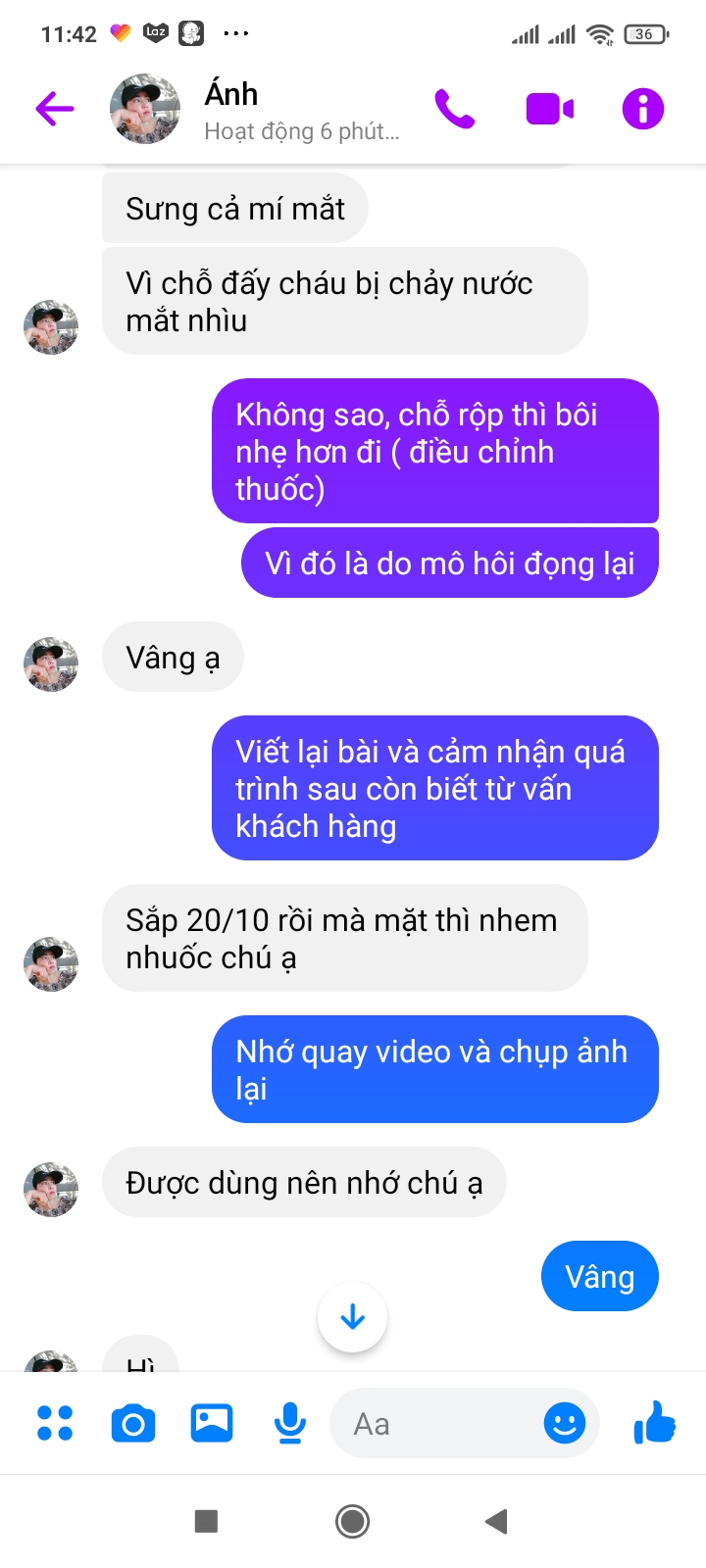Send a thumbs-up like
Image resolution: width=706 pixels, height=1568 pixels.
click(654, 1423)
